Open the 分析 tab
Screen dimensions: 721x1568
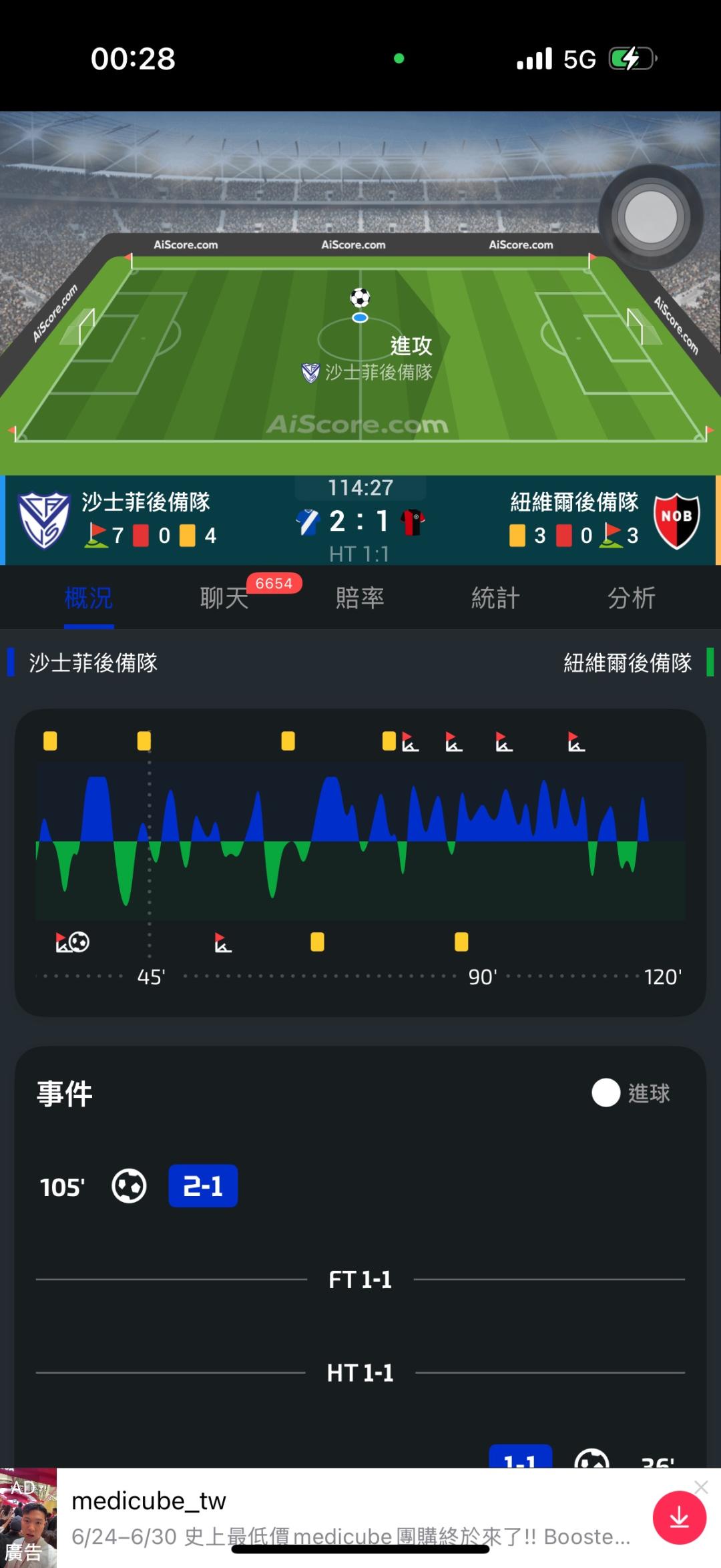tap(632, 598)
